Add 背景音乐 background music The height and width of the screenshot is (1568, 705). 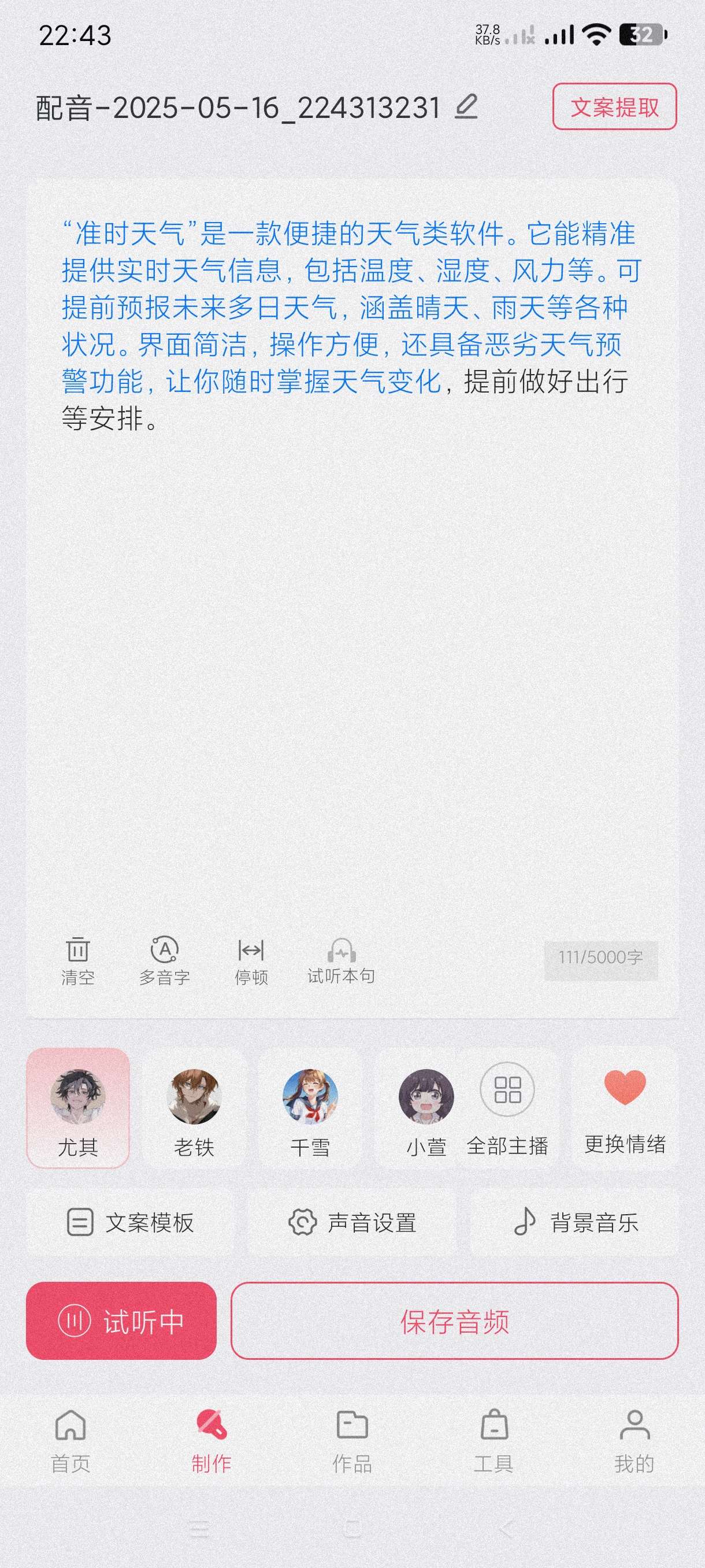coord(575,1222)
